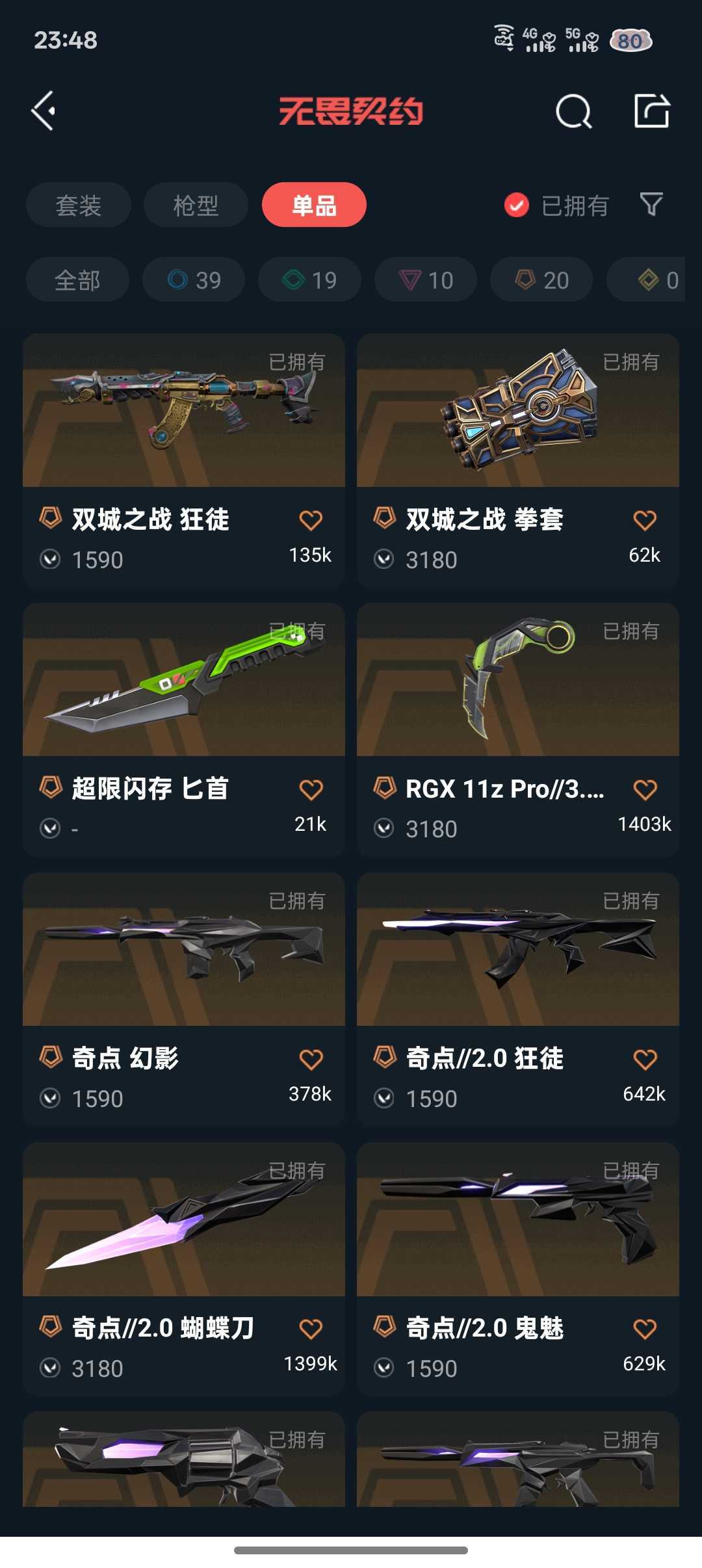This screenshot has width=702, height=1568.
Task: Go back using the arrow icon
Action: click(44, 111)
